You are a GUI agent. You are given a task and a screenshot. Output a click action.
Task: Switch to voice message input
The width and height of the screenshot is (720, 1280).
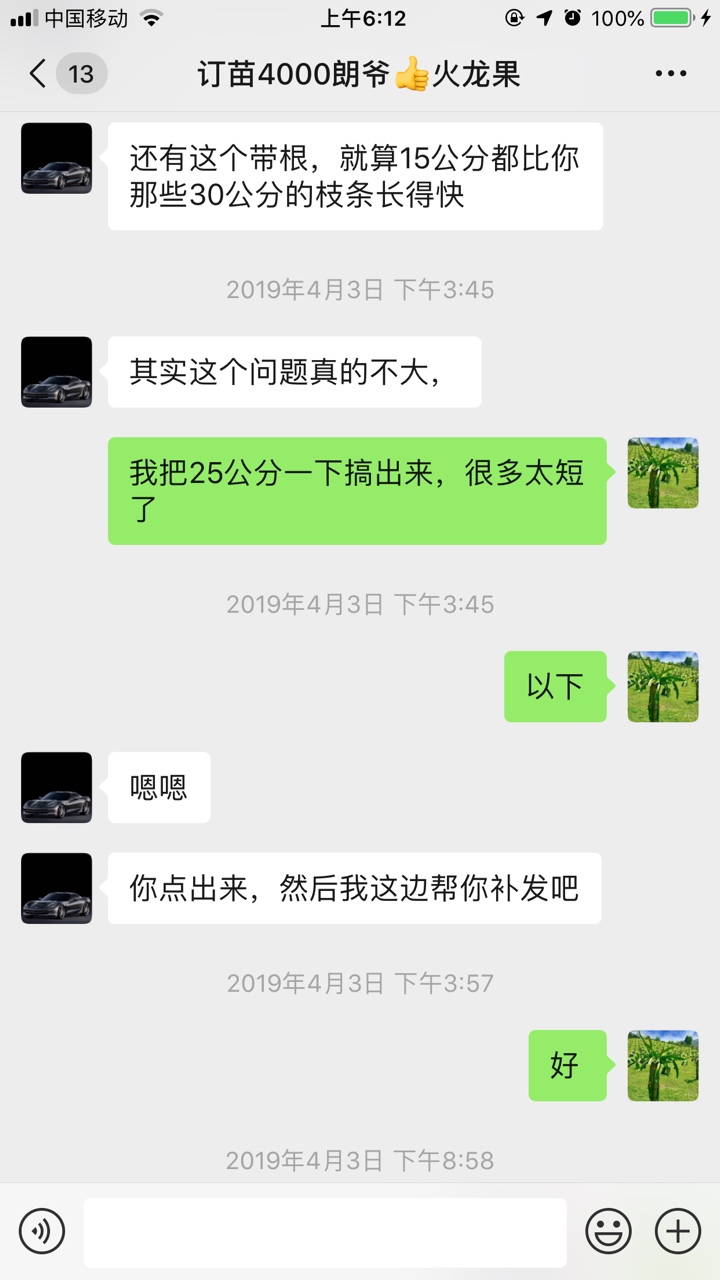point(42,1230)
